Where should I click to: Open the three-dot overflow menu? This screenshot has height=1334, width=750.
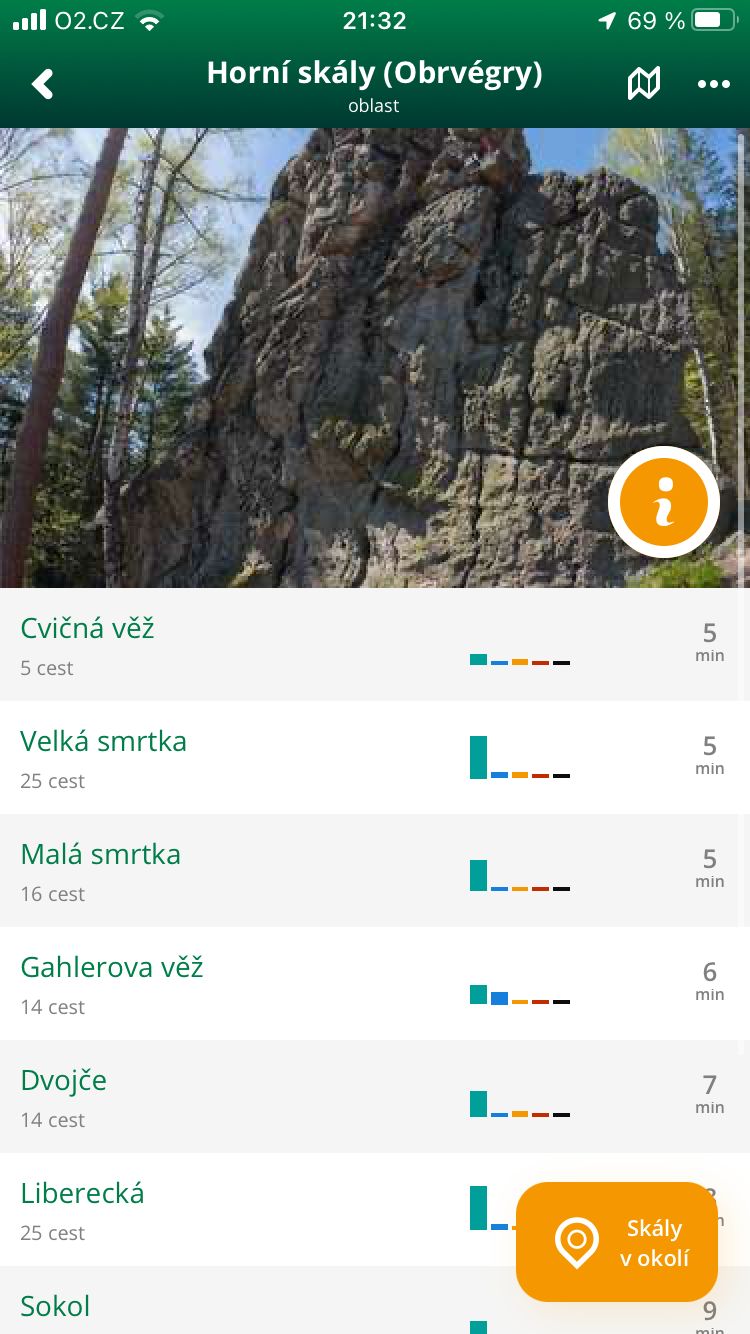(713, 84)
